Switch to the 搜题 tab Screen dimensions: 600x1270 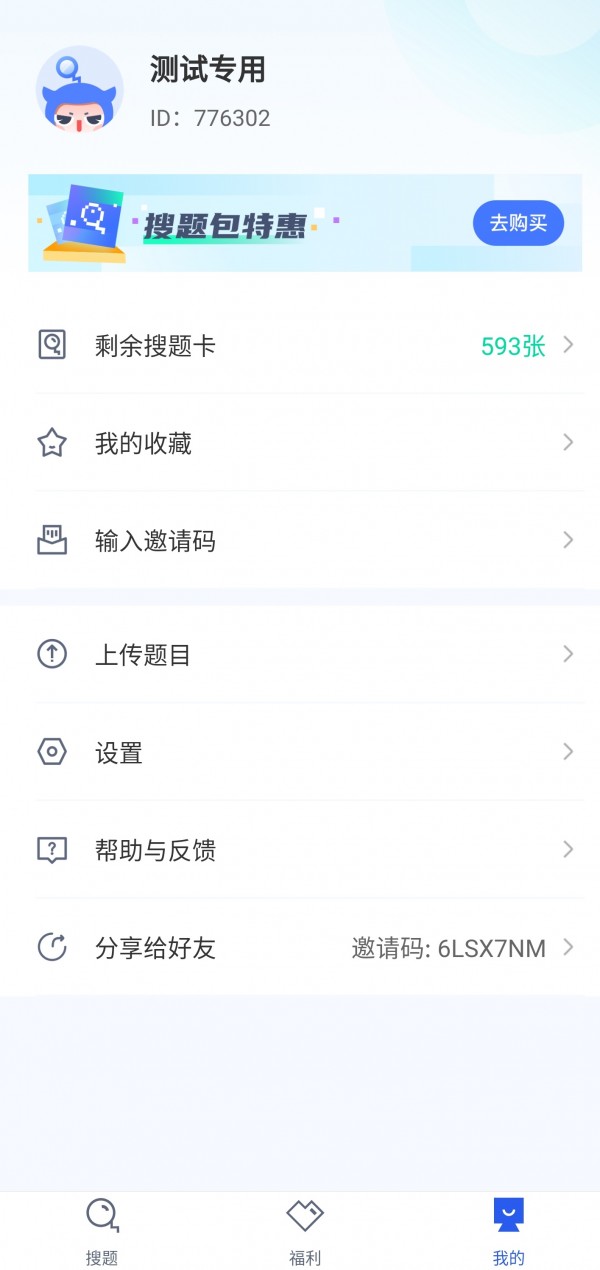pos(102,1232)
